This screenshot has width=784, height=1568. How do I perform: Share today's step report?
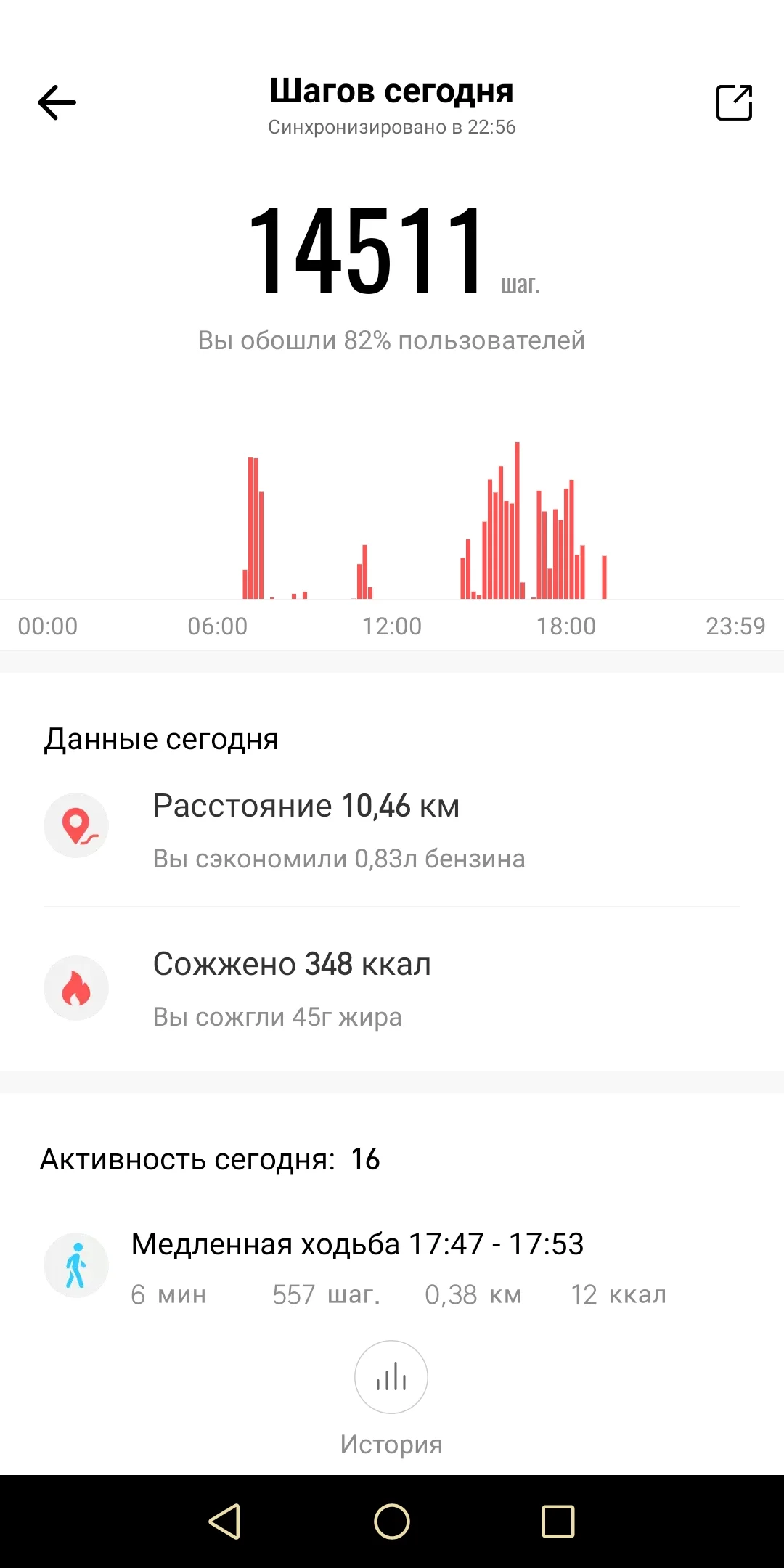[734, 102]
